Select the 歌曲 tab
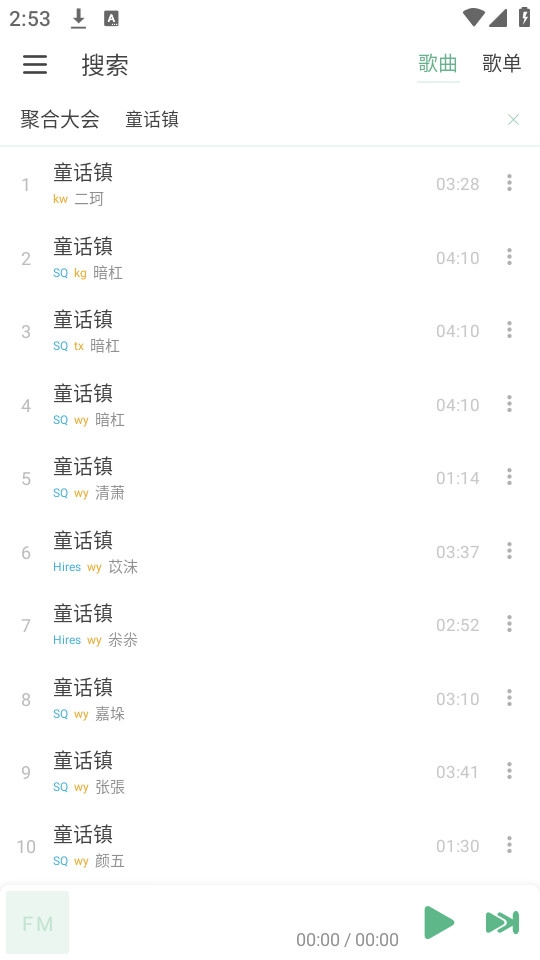The width and height of the screenshot is (540, 960). (x=438, y=64)
